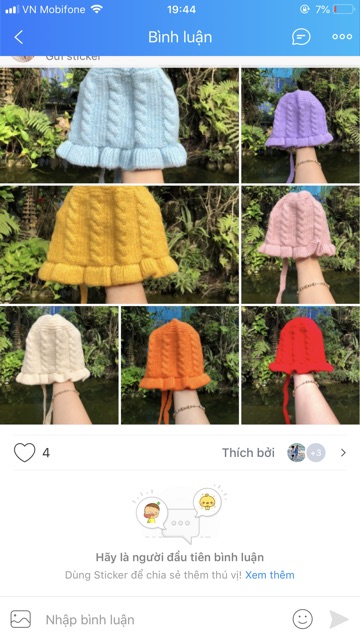Open the light blue knit hat photo
Image resolution: width=360 pixels, height=640 pixels.
119,125
